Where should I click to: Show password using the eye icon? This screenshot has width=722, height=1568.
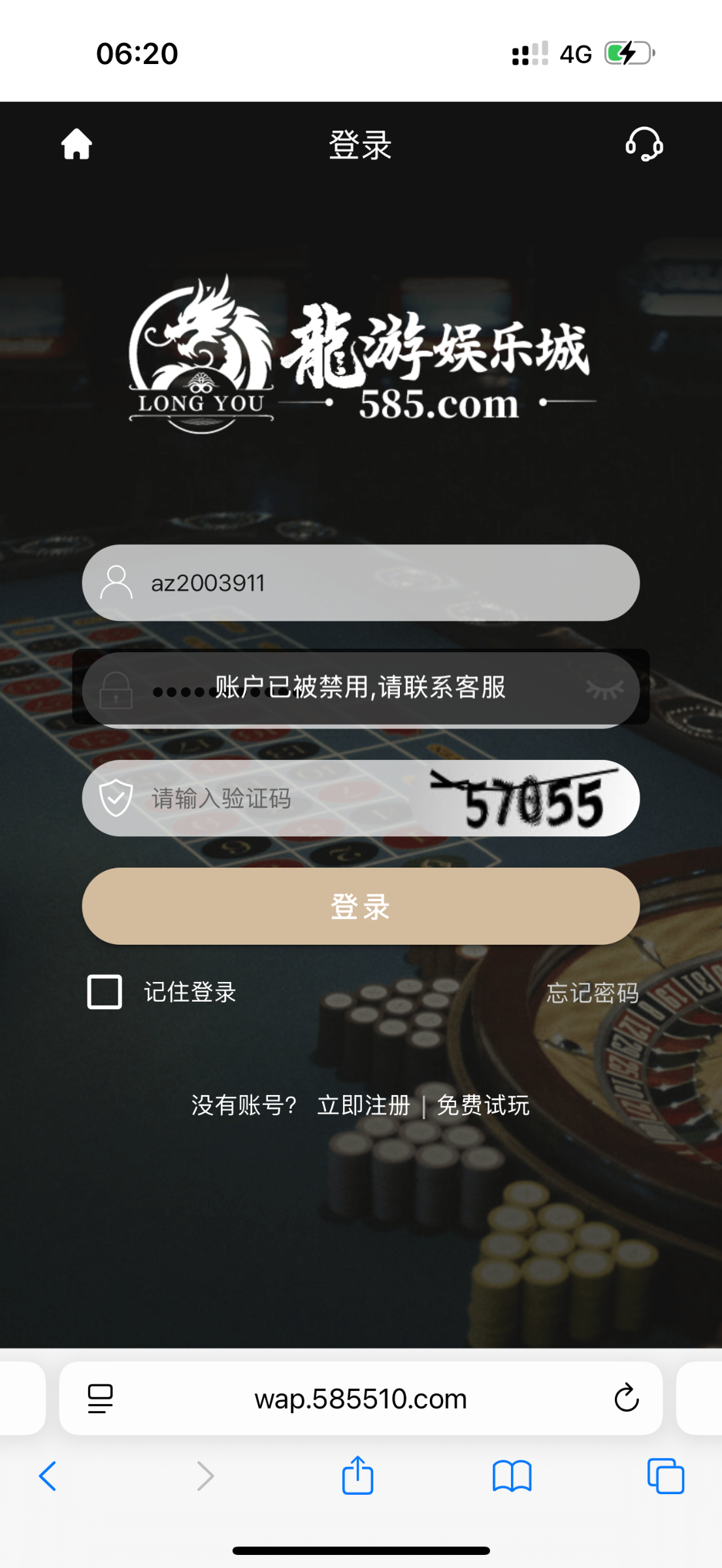click(605, 689)
